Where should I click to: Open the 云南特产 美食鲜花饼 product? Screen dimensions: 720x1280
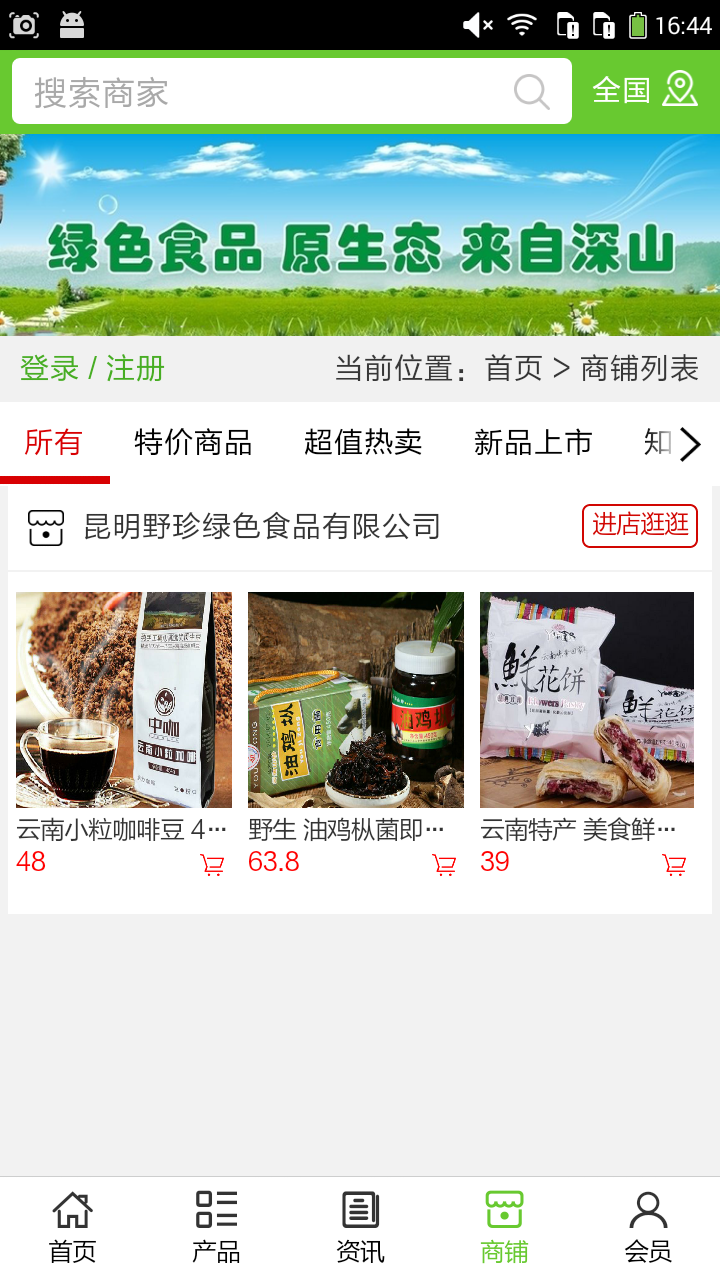point(587,700)
